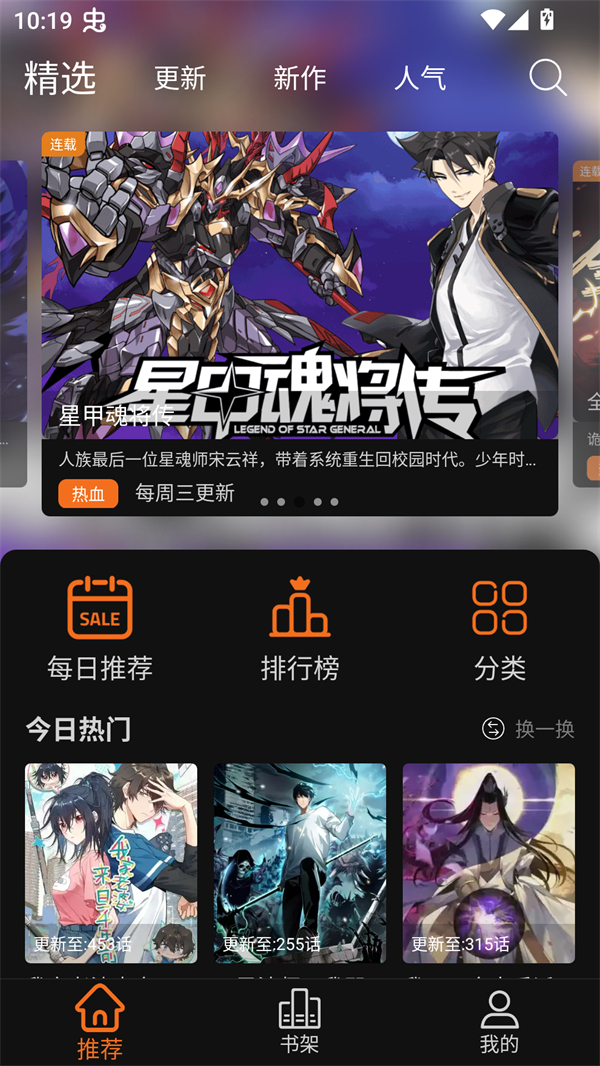Switch to the 新作 tab

pos(300,78)
